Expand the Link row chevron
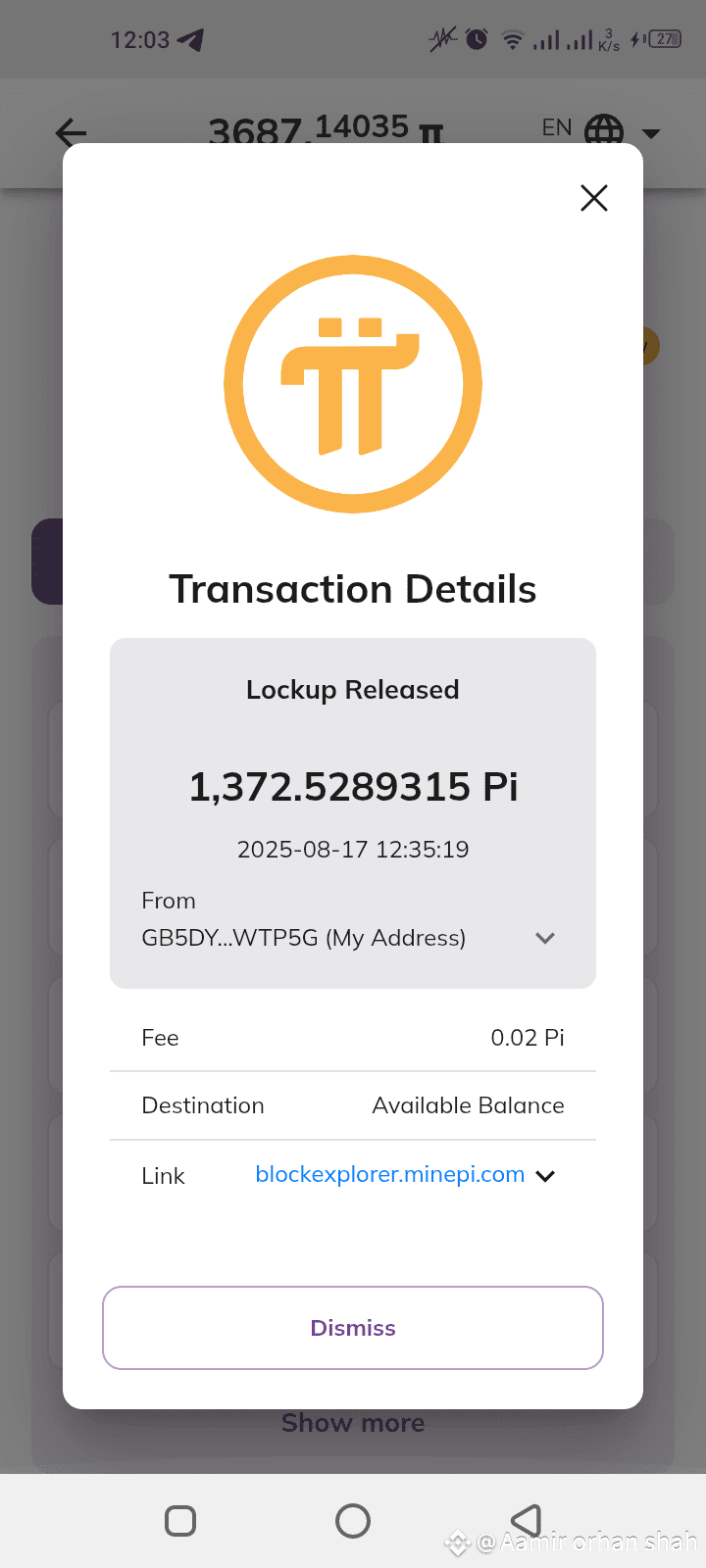 coord(546,1176)
